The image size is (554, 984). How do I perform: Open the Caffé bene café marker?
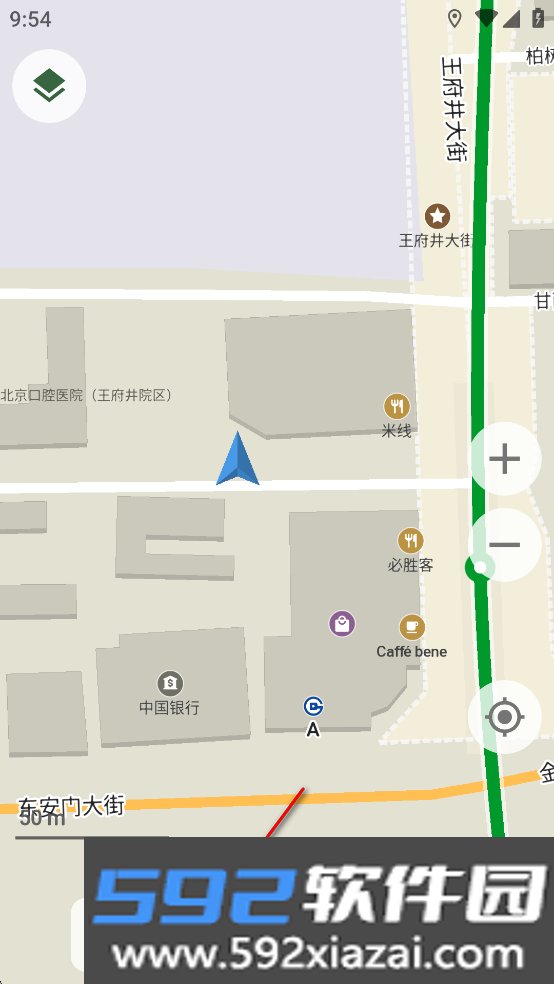click(x=412, y=627)
